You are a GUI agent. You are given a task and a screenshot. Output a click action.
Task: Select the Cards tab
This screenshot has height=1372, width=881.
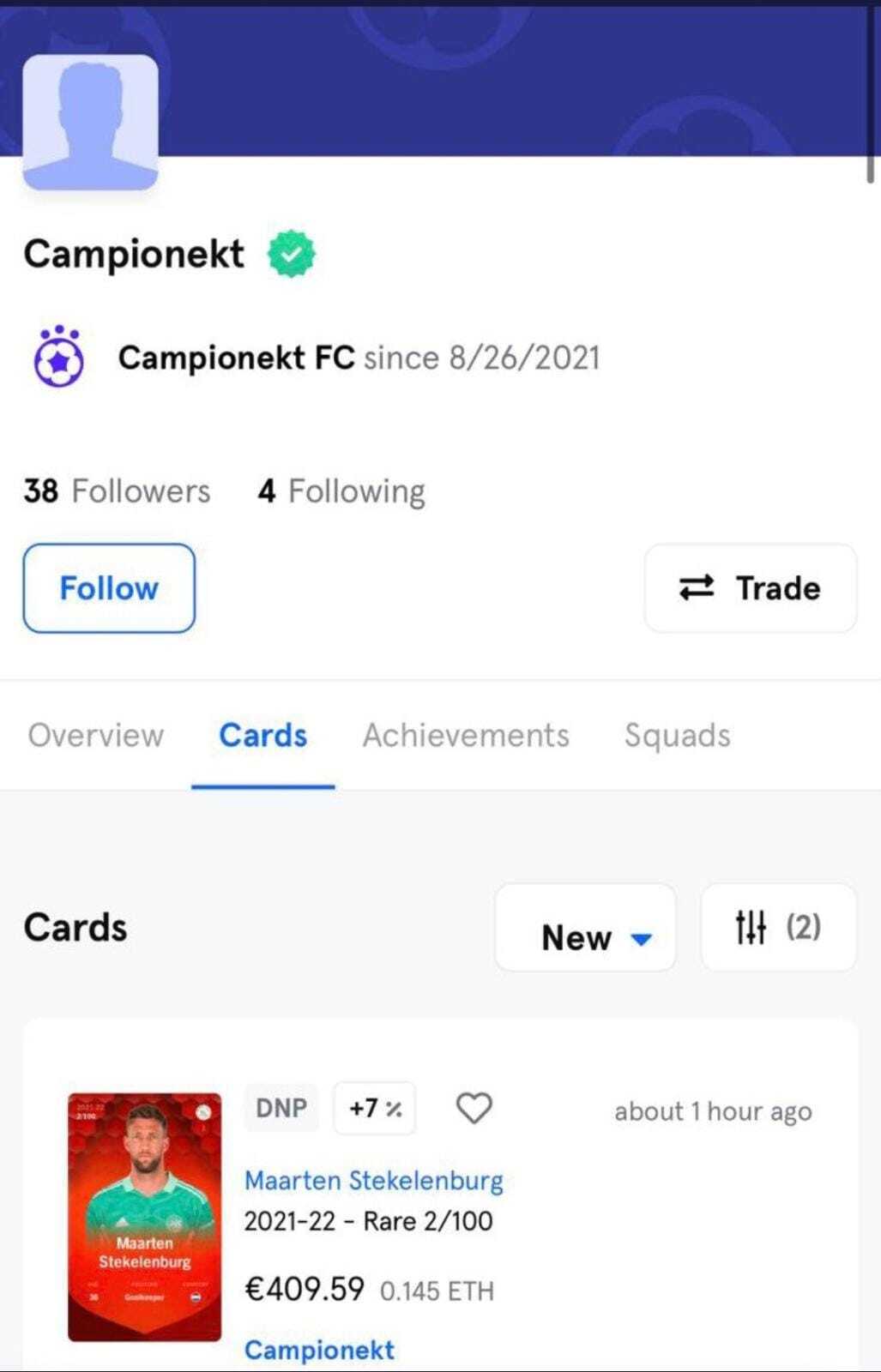point(262,736)
